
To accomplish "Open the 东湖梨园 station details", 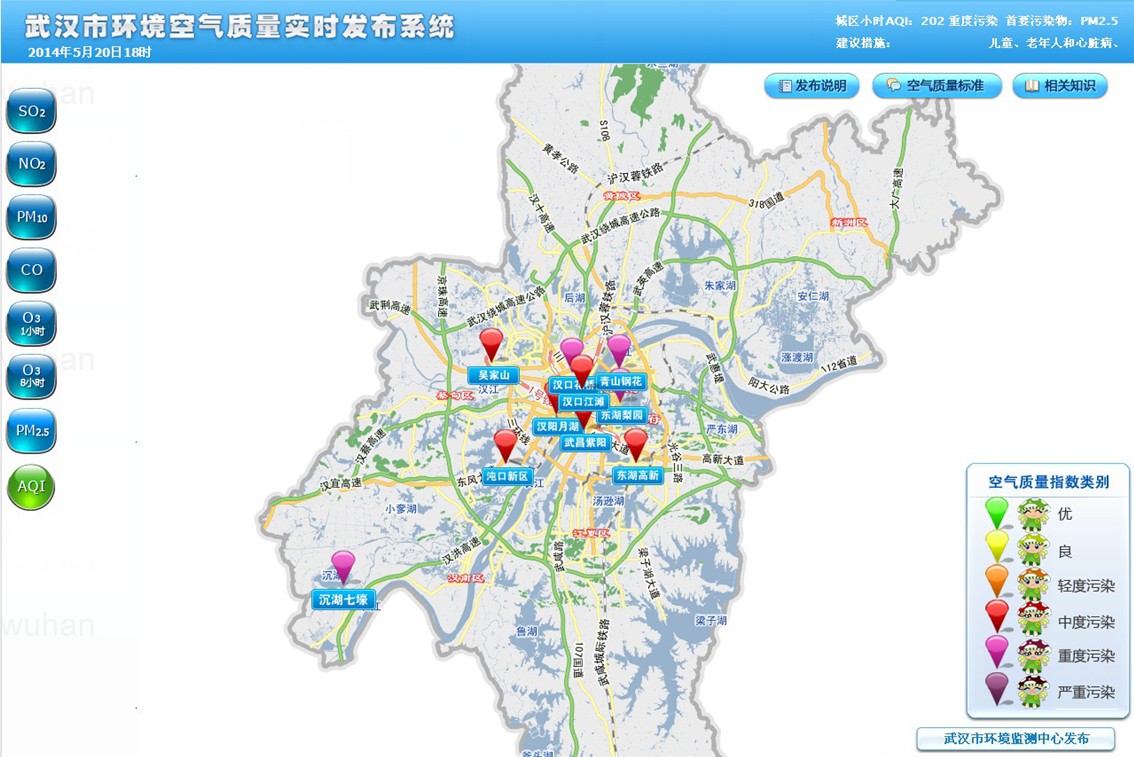I will coord(622,414).
